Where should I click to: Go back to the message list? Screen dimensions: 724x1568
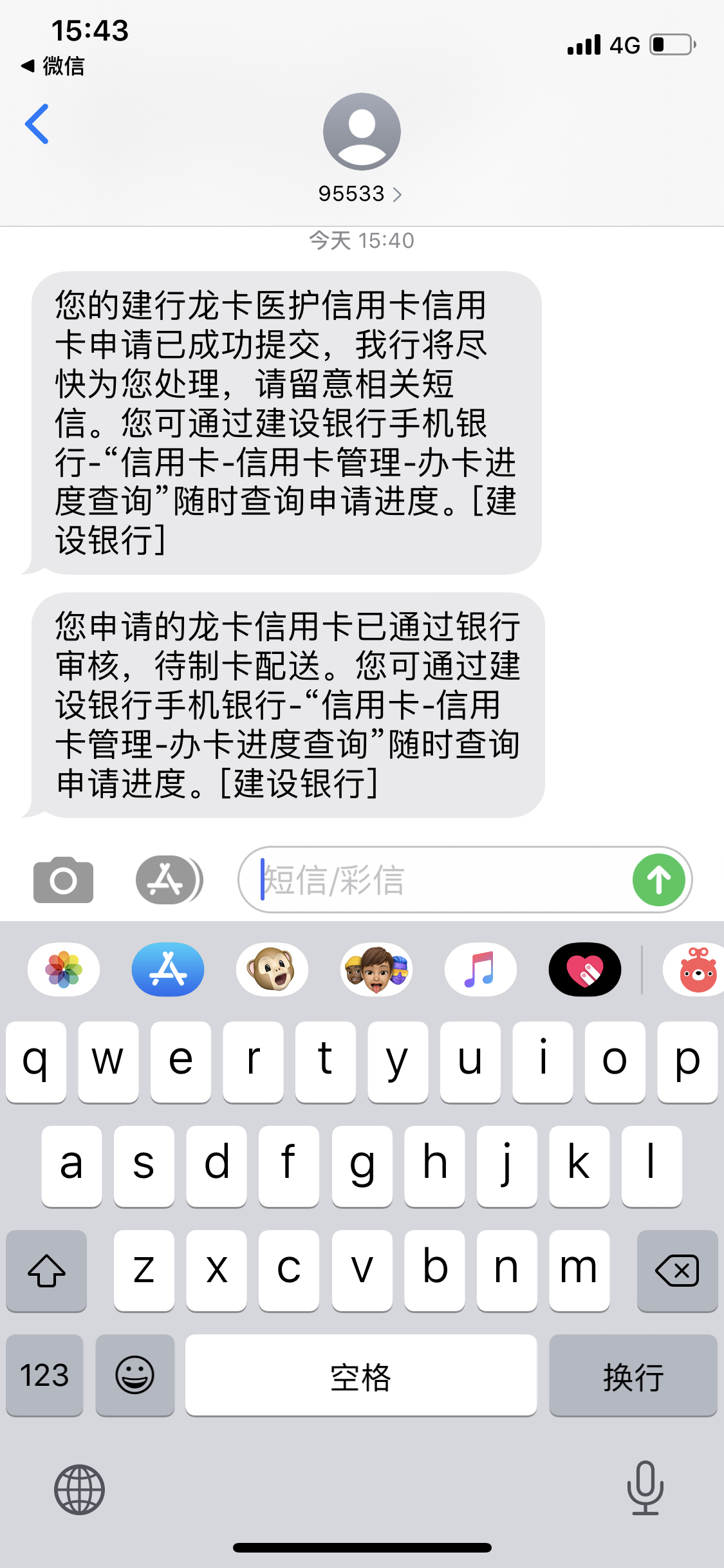(37, 124)
